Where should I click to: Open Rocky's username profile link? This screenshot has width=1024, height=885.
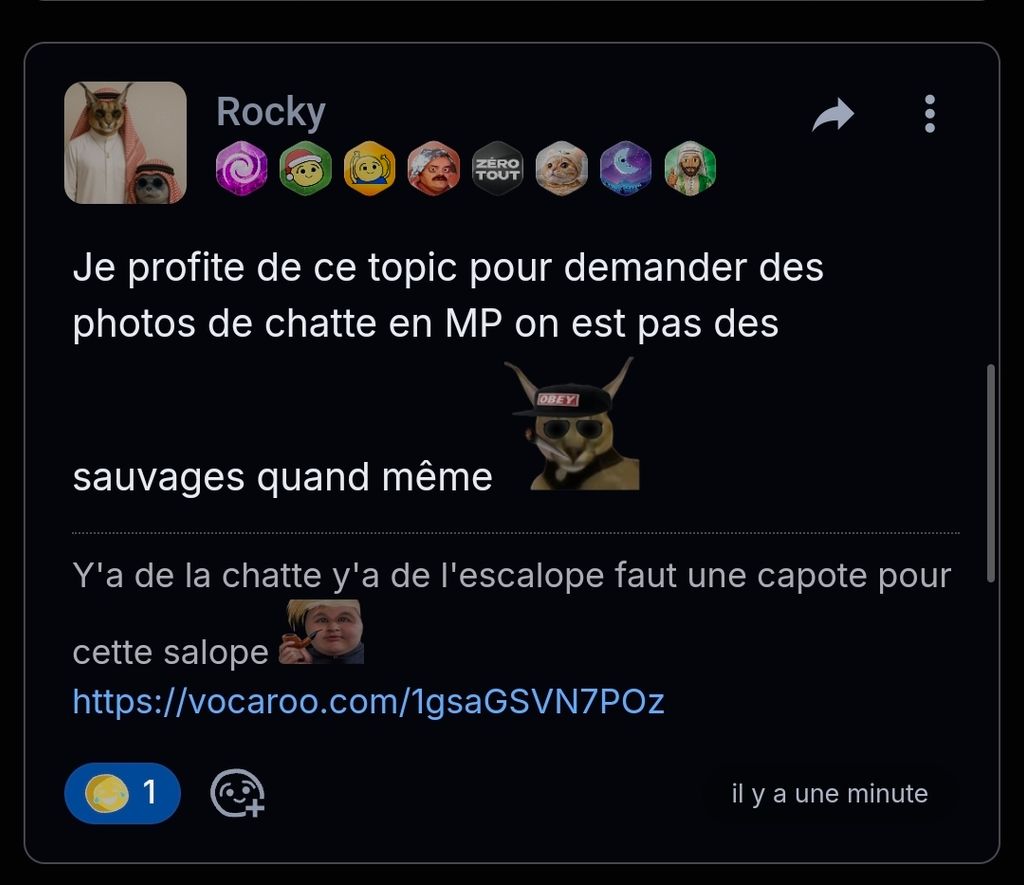[271, 112]
